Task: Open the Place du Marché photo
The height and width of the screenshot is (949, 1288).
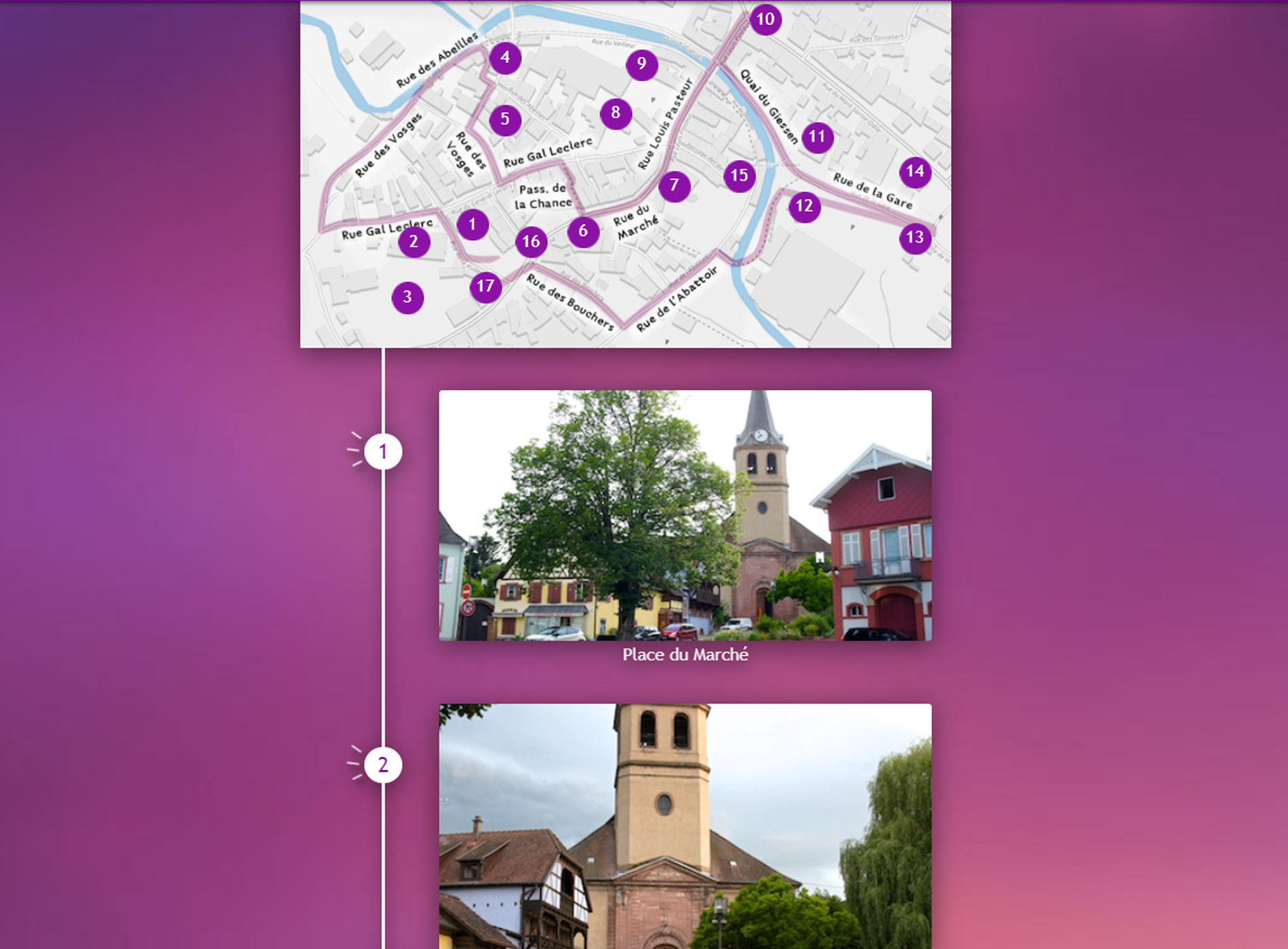Action: (x=685, y=515)
